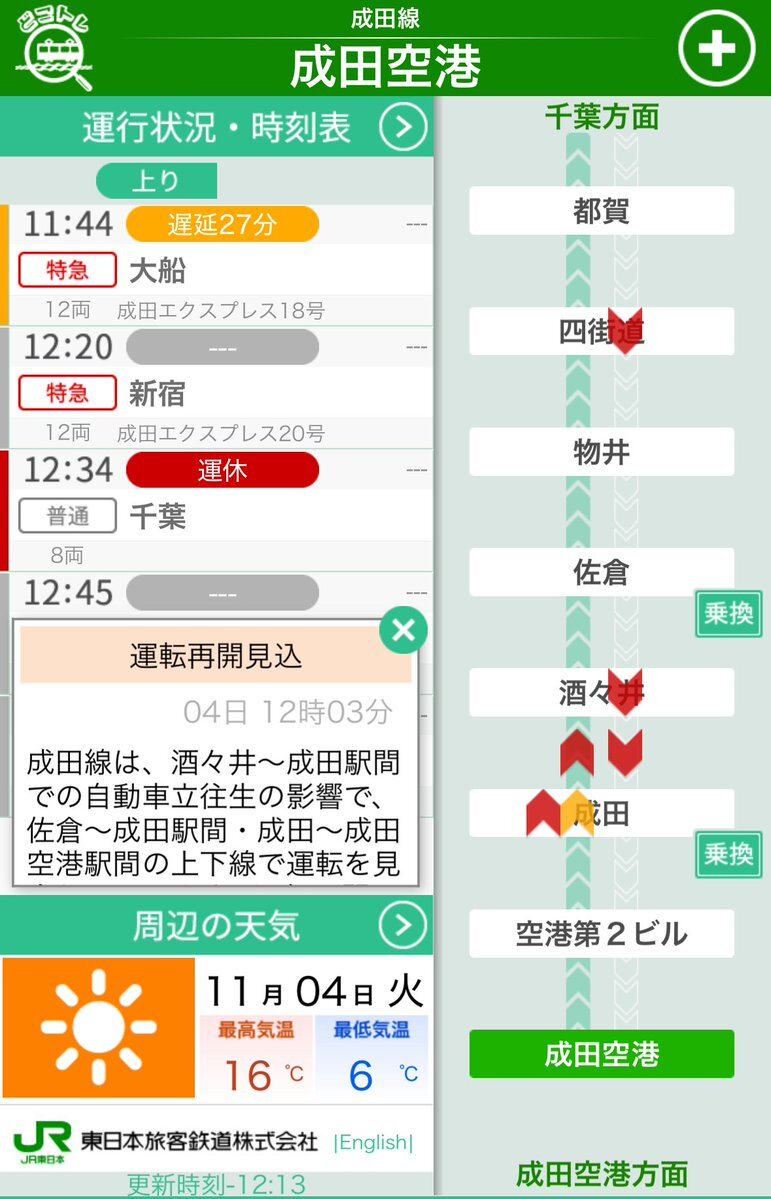Select 都賀 station on route map

601,211
